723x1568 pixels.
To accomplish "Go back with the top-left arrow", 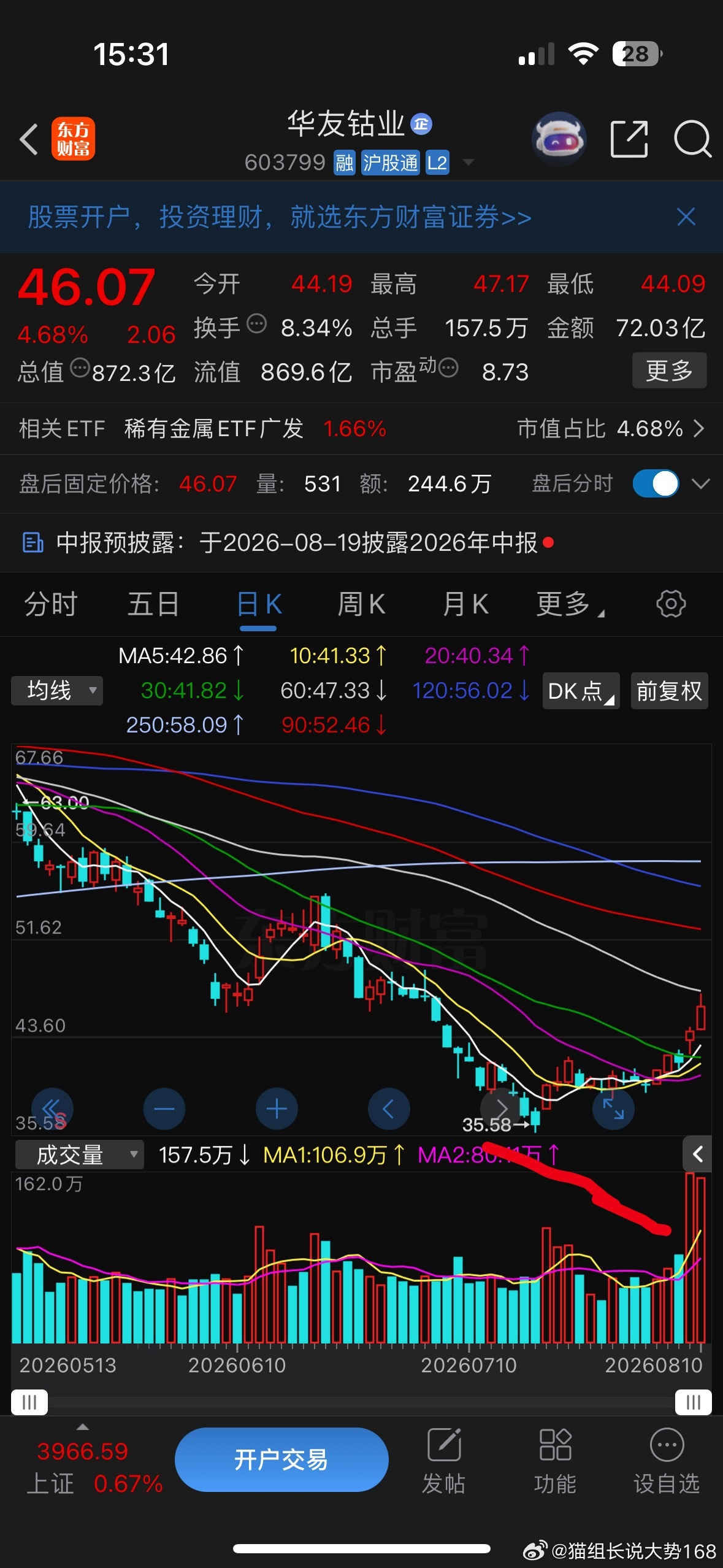I will [x=29, y=139].
